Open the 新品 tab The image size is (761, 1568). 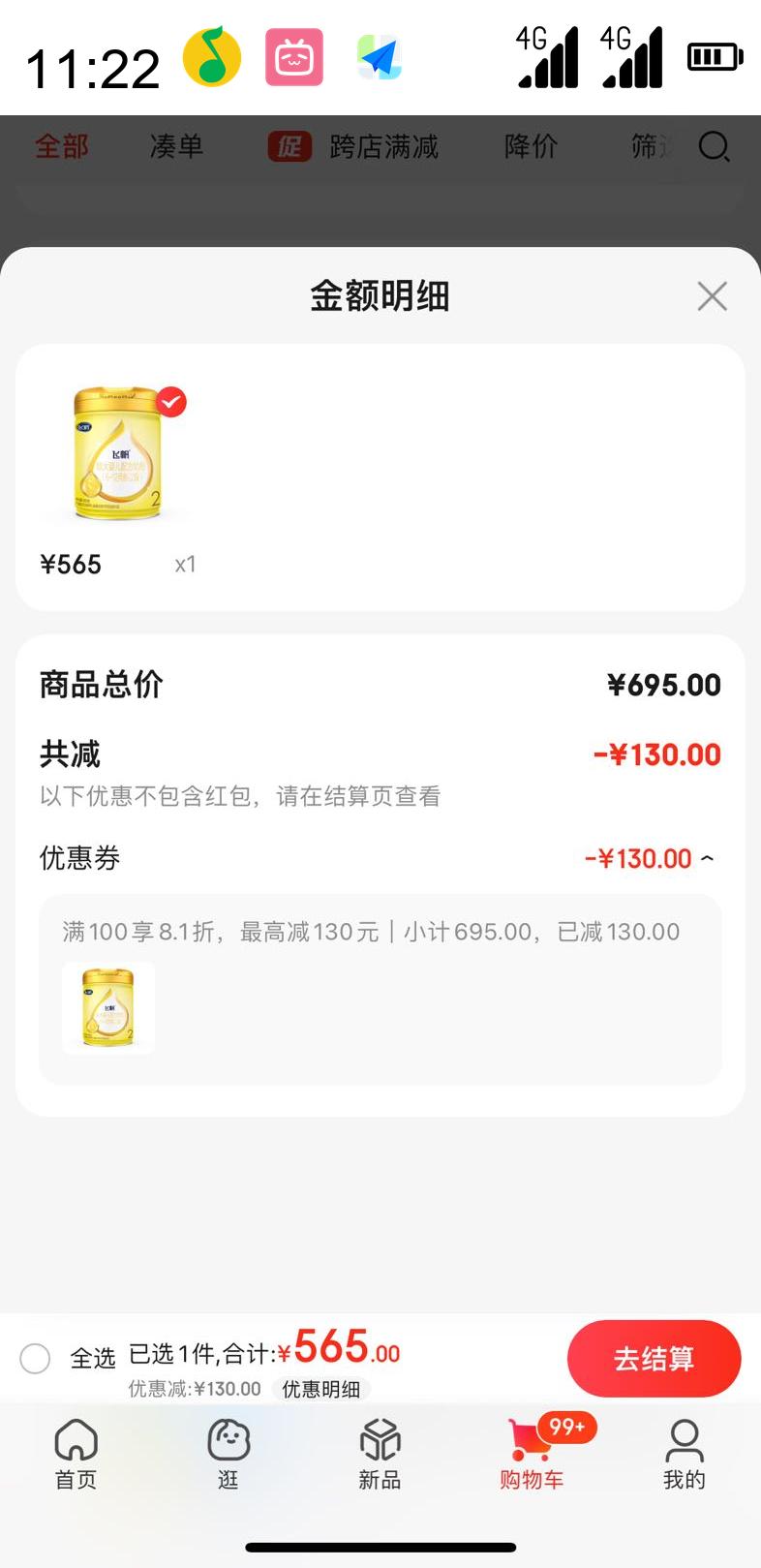380,1453
